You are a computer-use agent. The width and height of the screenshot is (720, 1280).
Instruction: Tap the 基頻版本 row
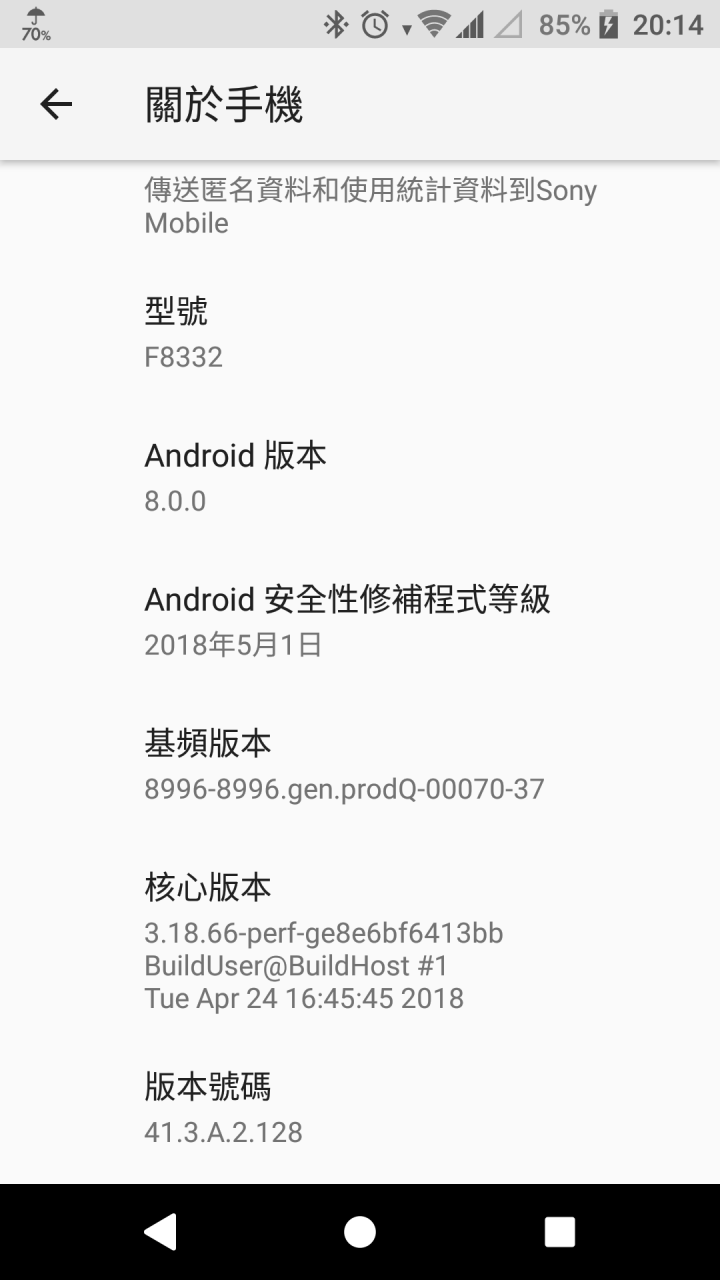(360, 765)
